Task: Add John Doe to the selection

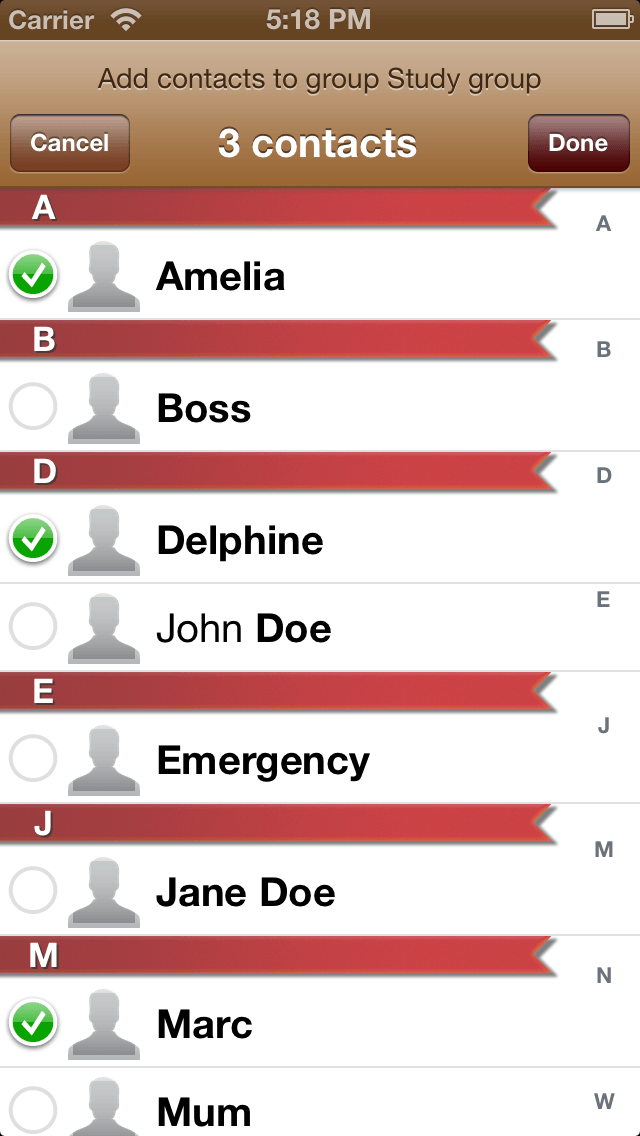Action: [33, 628]
